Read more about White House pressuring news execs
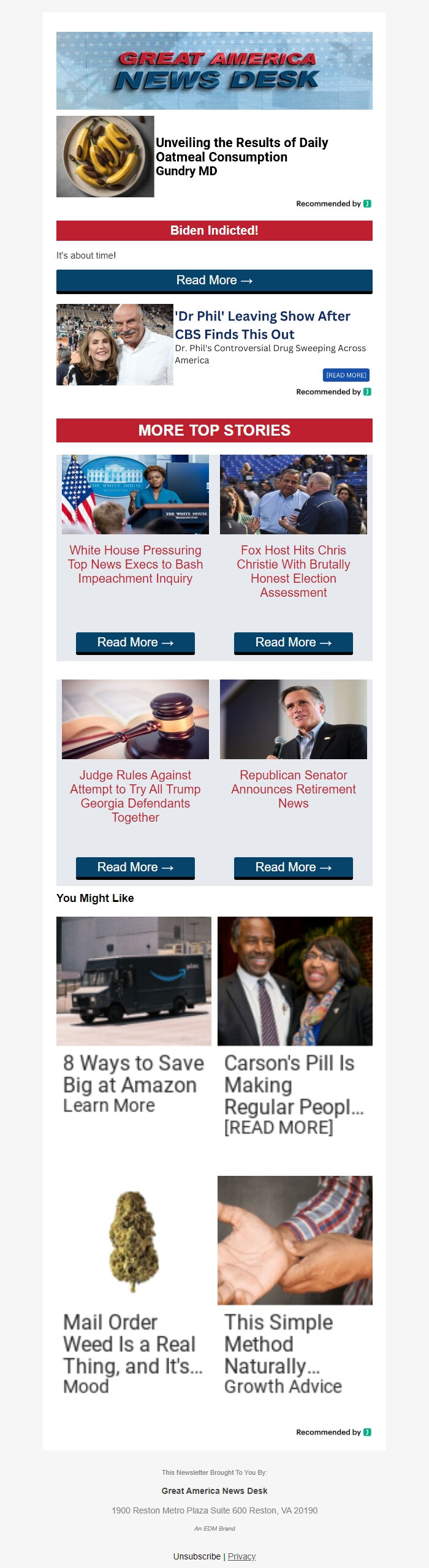429x1568 pixels. tap(135, 643)
